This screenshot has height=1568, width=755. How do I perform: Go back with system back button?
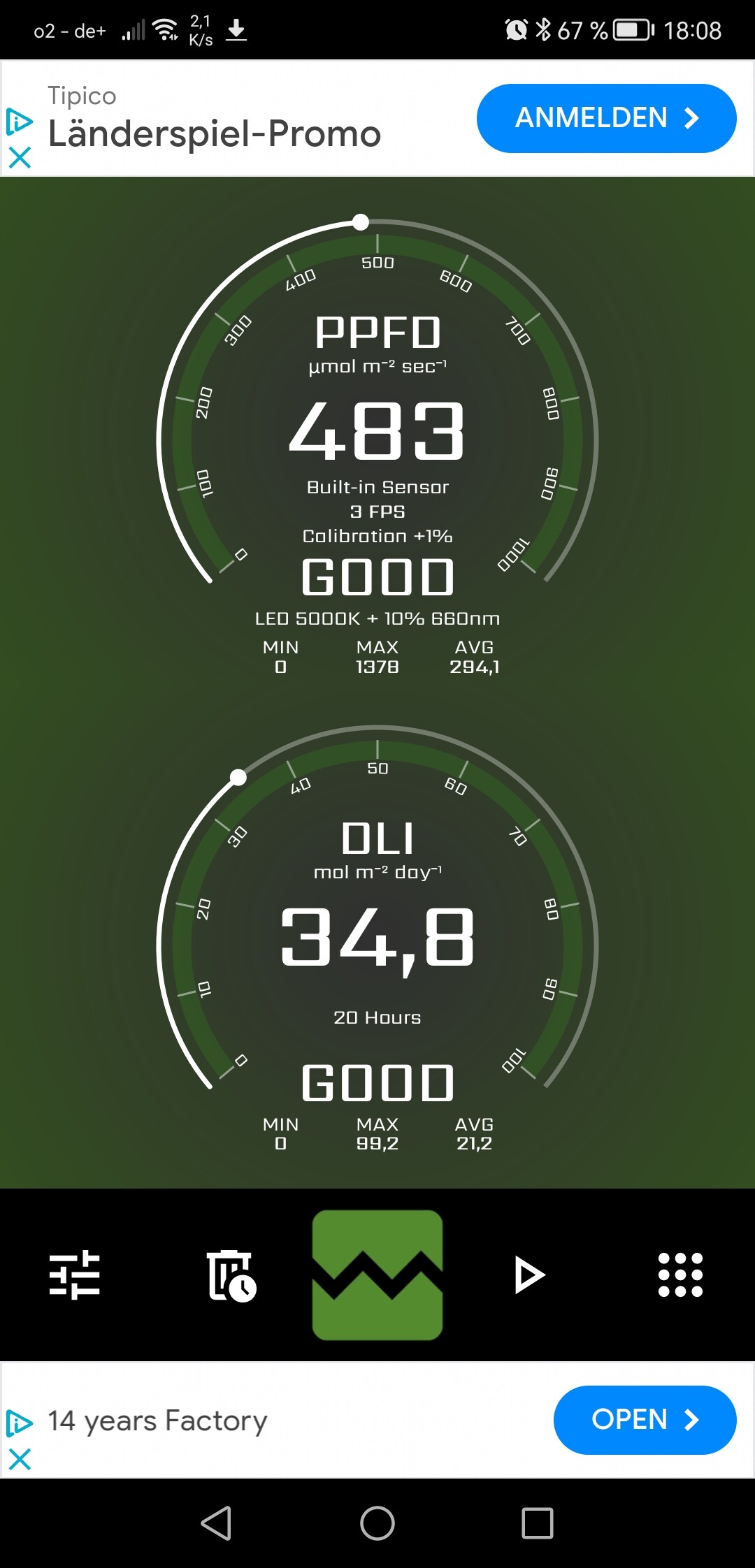[217, 1523]
